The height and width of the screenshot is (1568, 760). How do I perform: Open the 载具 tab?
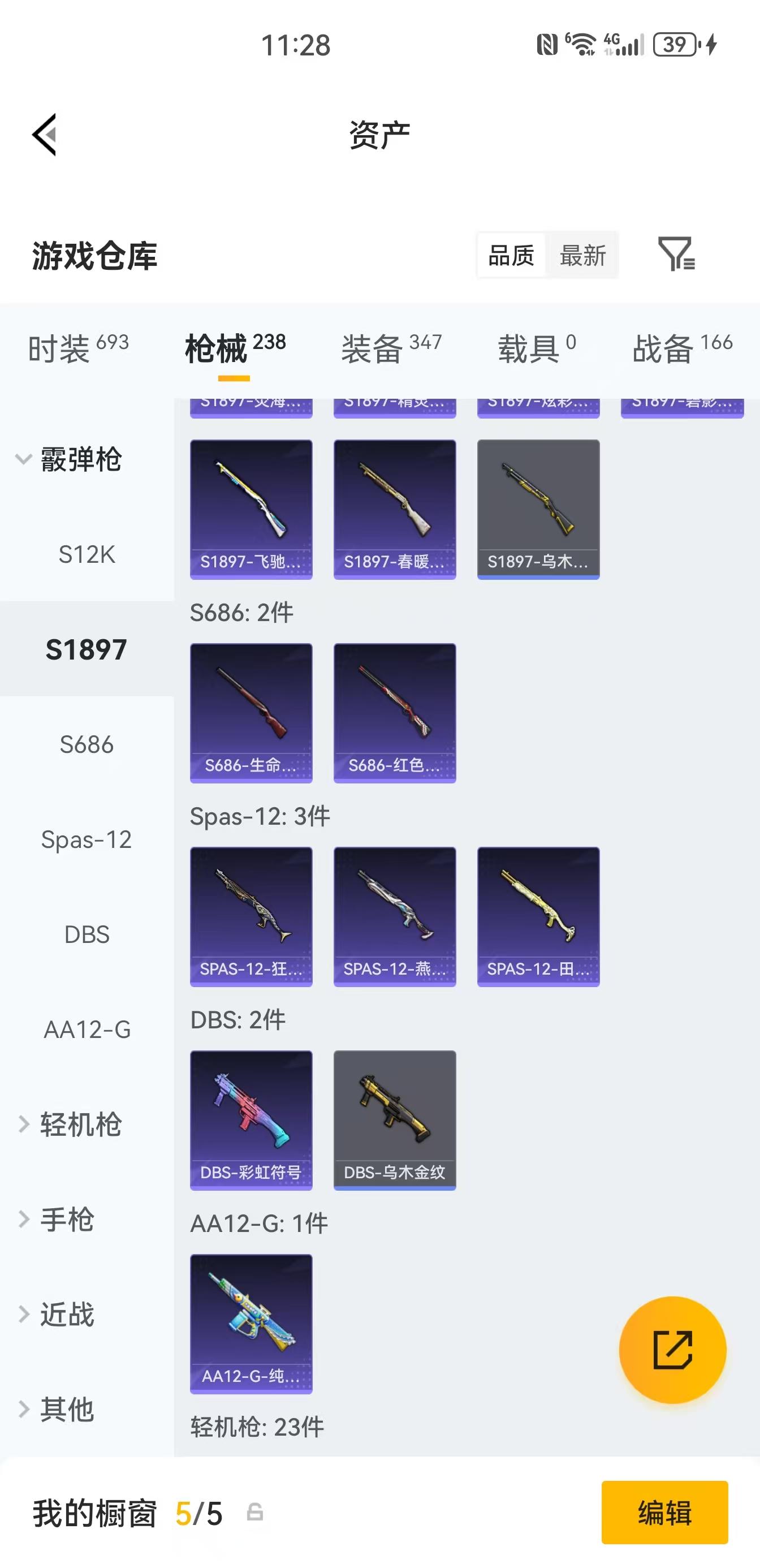tap(536, 348)
